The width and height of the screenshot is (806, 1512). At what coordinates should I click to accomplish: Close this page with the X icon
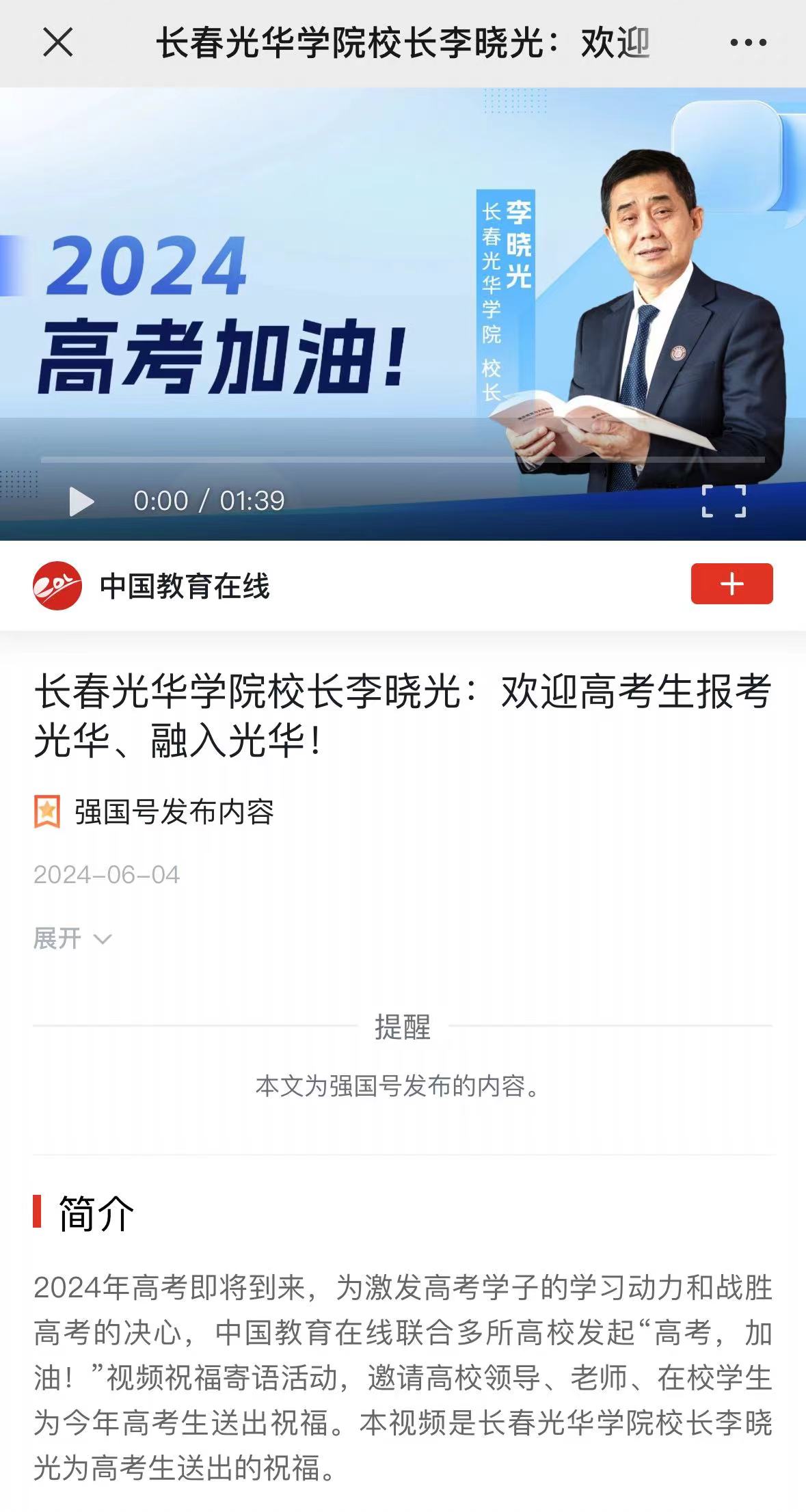(57, 43)
